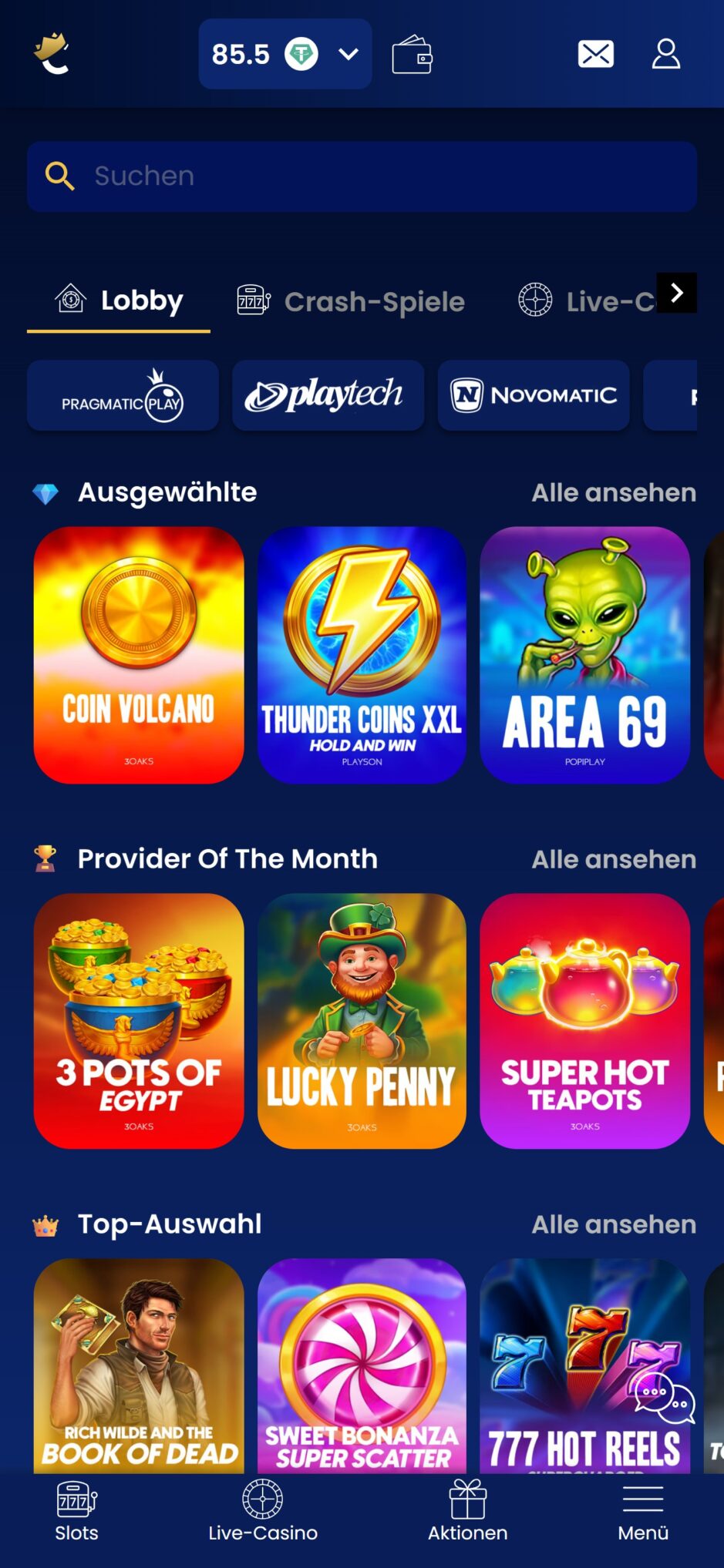Select the Novomatic provider filter
The height and width of the screenshot is (1568, 724).
tap(533, 395)
